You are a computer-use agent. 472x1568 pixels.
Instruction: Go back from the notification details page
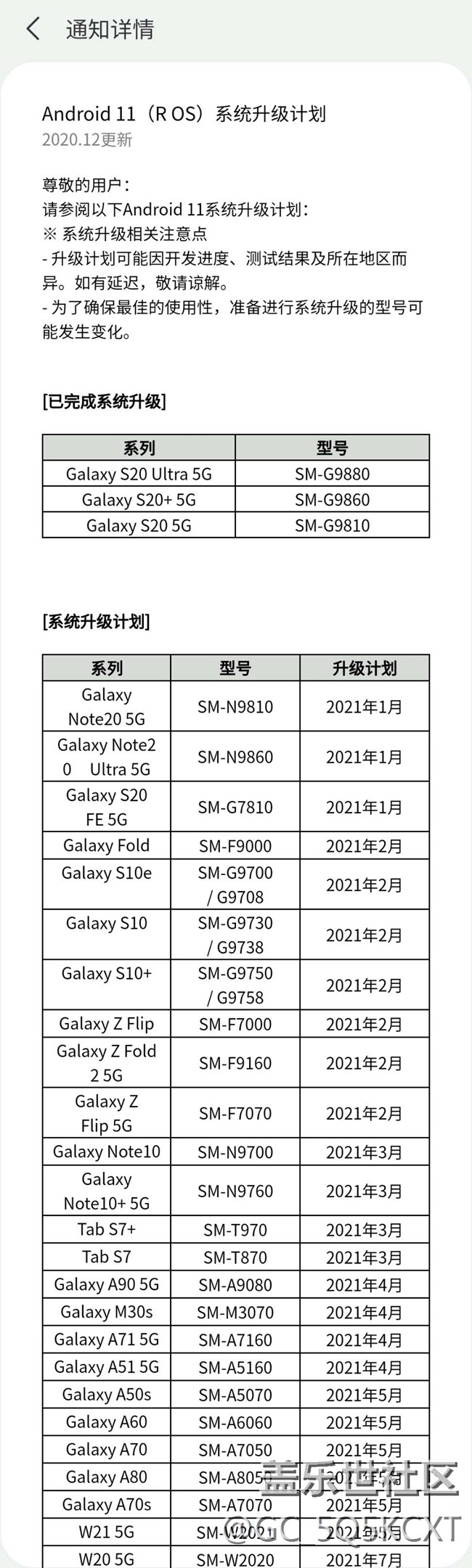(x=33, y=29)
